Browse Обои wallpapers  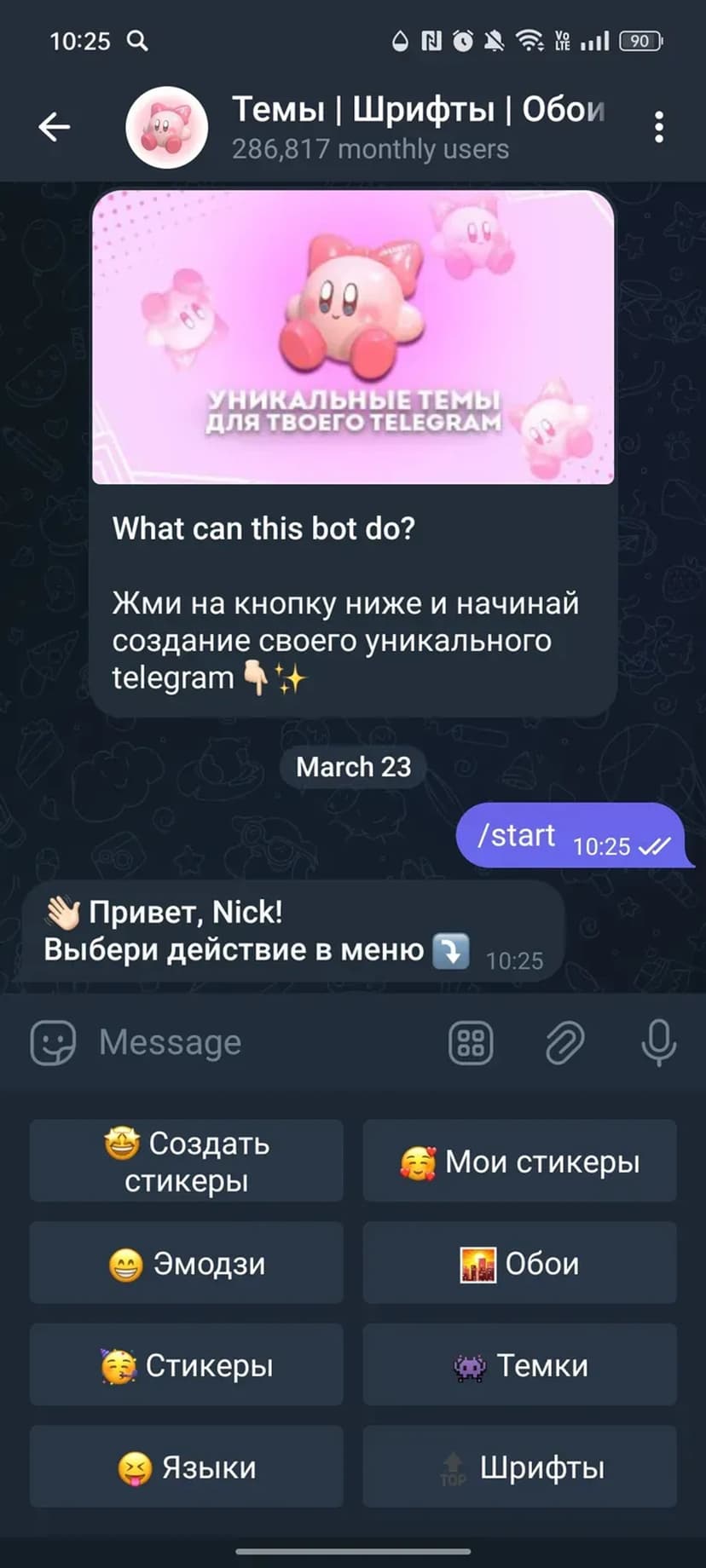(x=519, y=1263)
